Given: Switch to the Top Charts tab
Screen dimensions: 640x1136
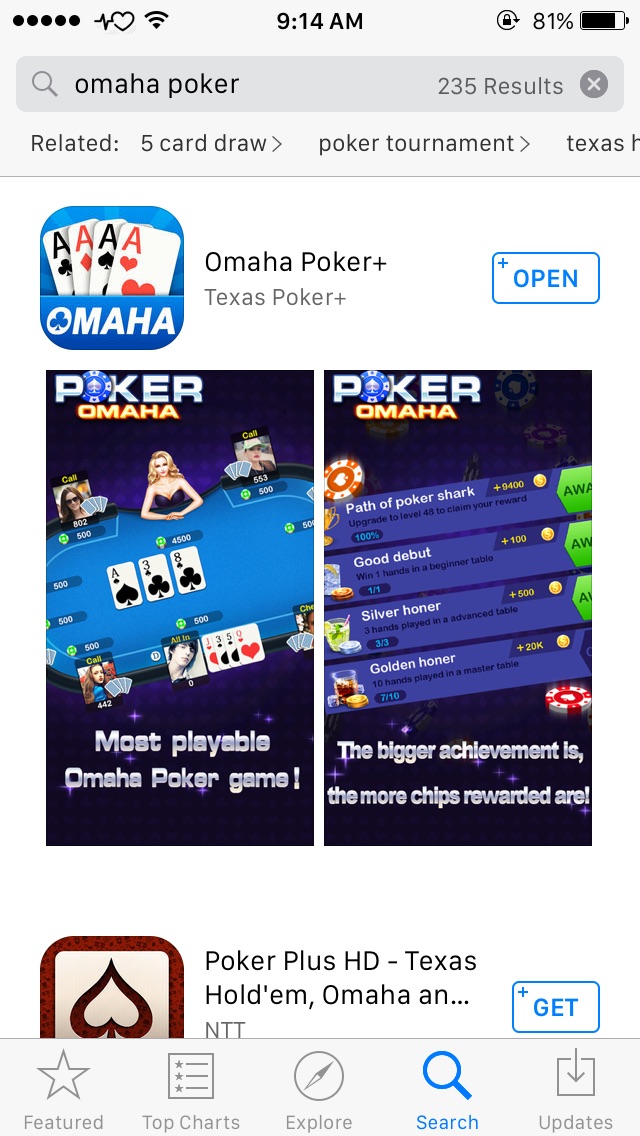Looking at the screenshot, I should pyautogui.click(x=191, y=1089).
